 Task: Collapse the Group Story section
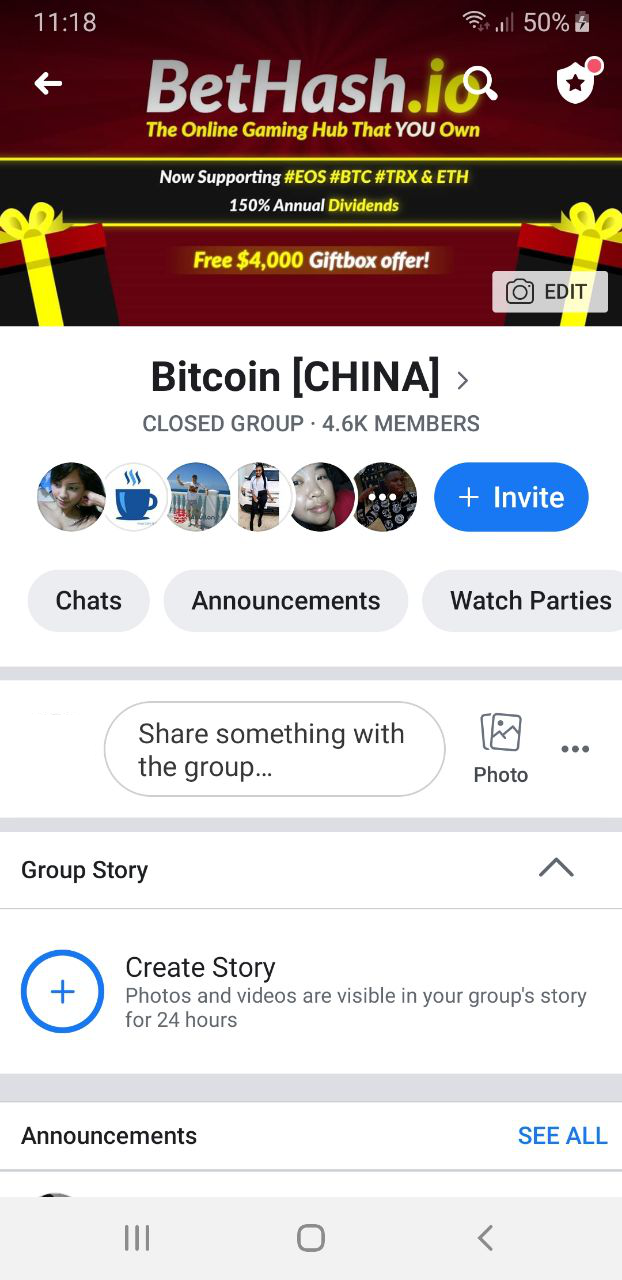(556, 868)
